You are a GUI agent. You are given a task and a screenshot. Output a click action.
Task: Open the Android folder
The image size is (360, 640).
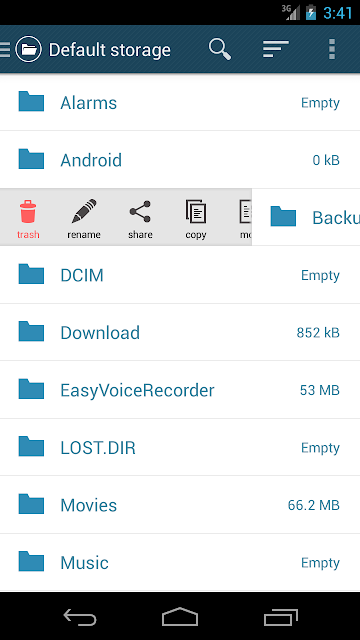pos(180,160)
